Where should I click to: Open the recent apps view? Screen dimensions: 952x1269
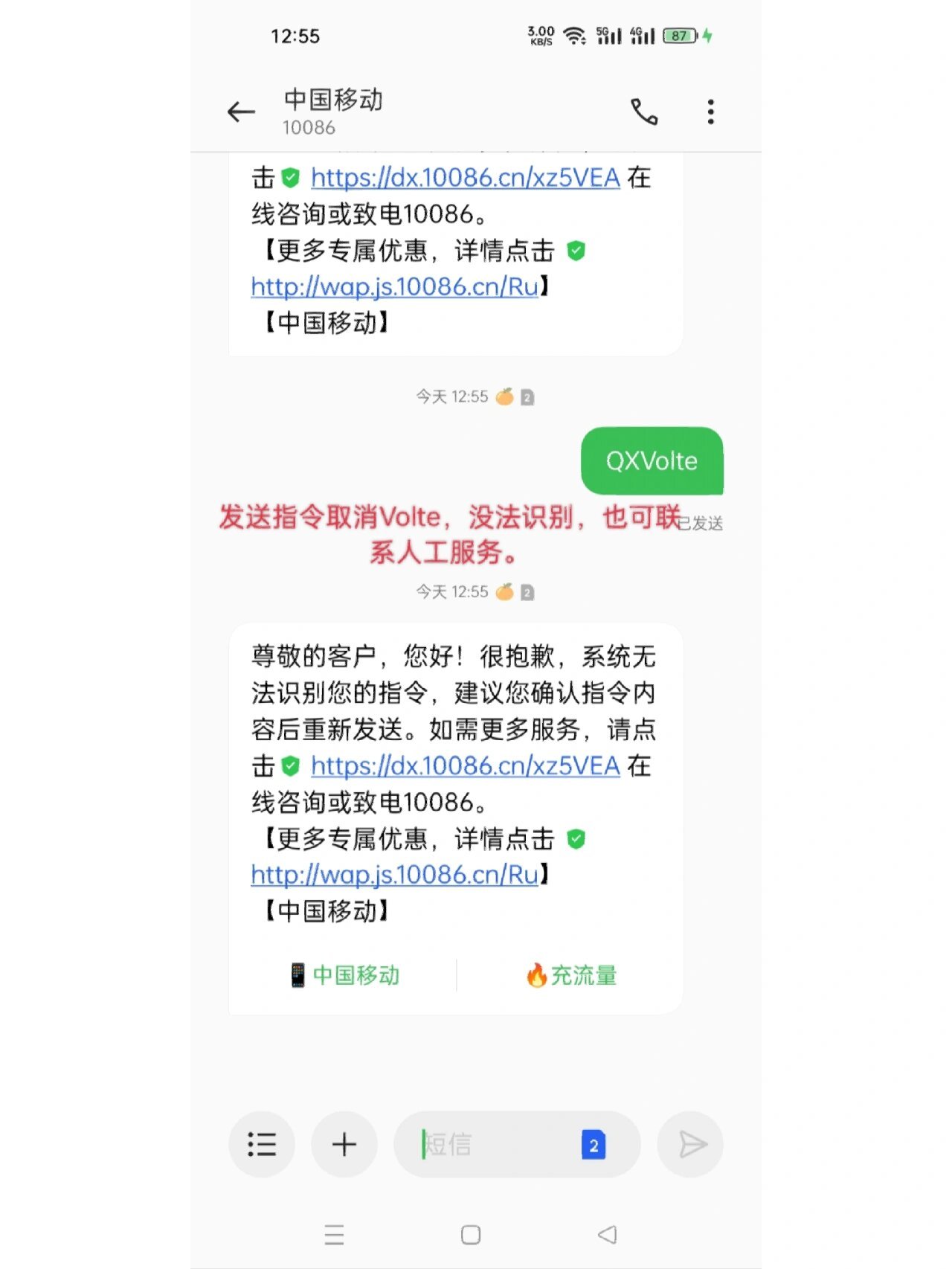click(335, 1235)
